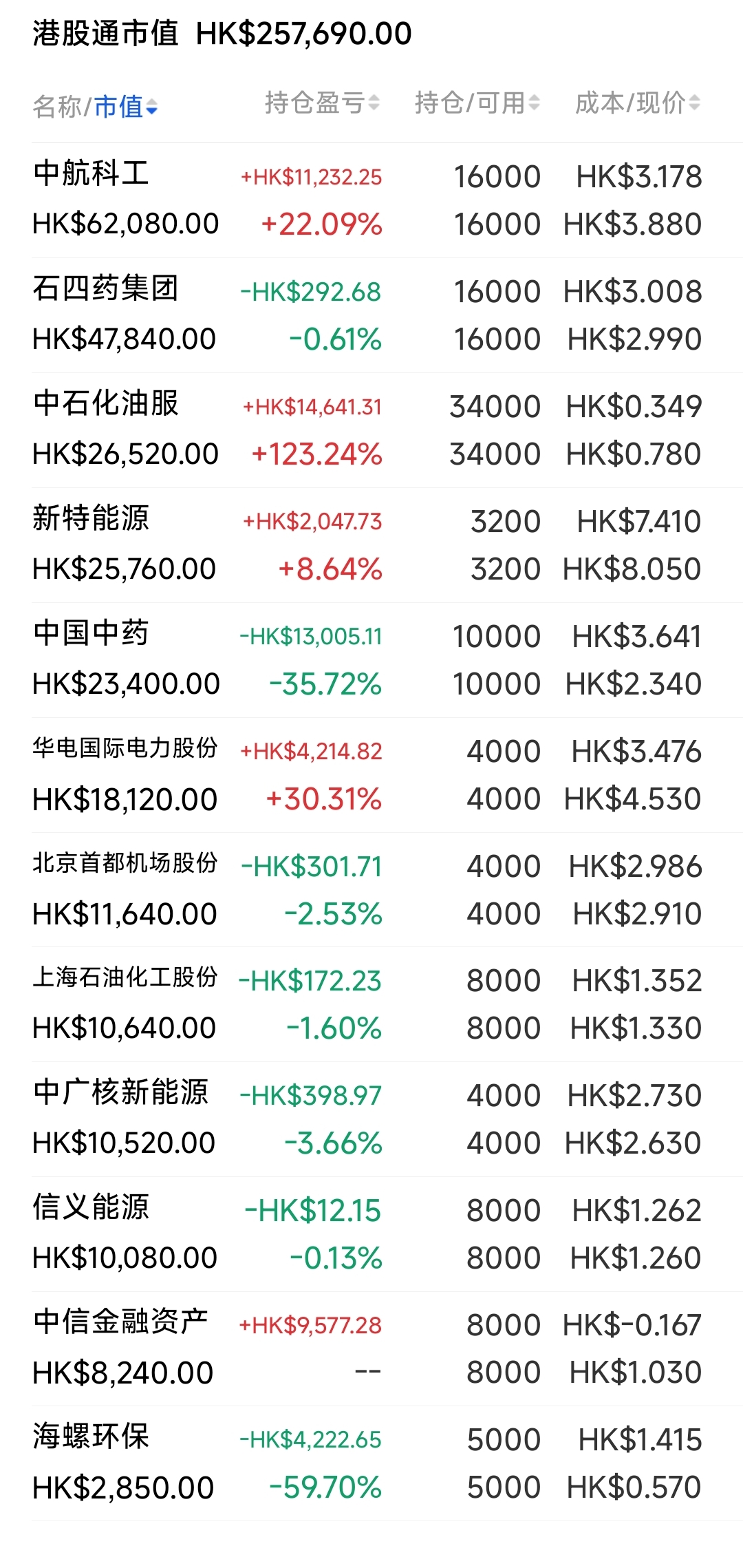Open the 中航科工 holding row
Image resolution: width=743 pixels, height=1568 pixels.
pos(371,200)
